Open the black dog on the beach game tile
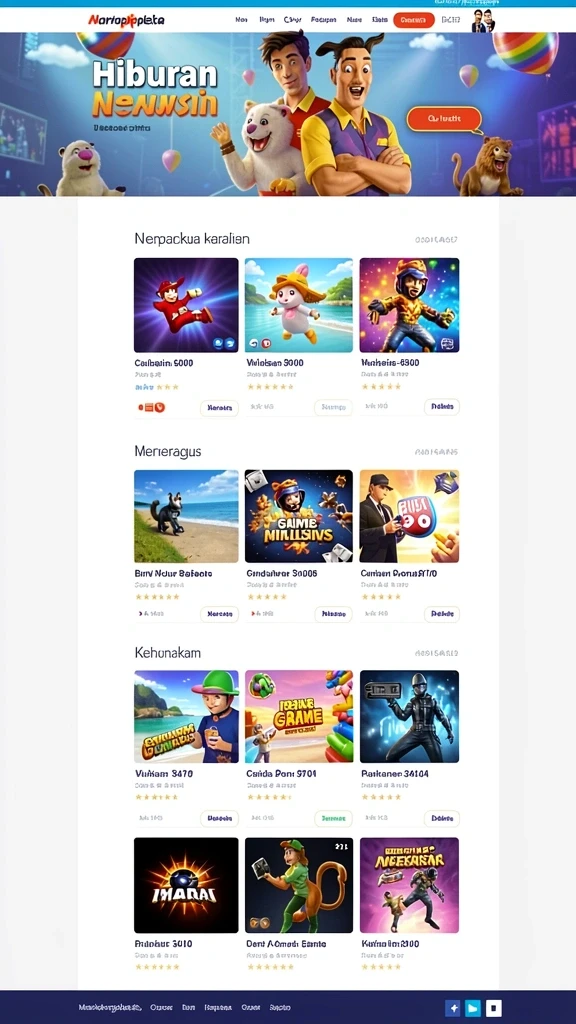This screenshot has height=1024, width=576. tap(186, 516)
